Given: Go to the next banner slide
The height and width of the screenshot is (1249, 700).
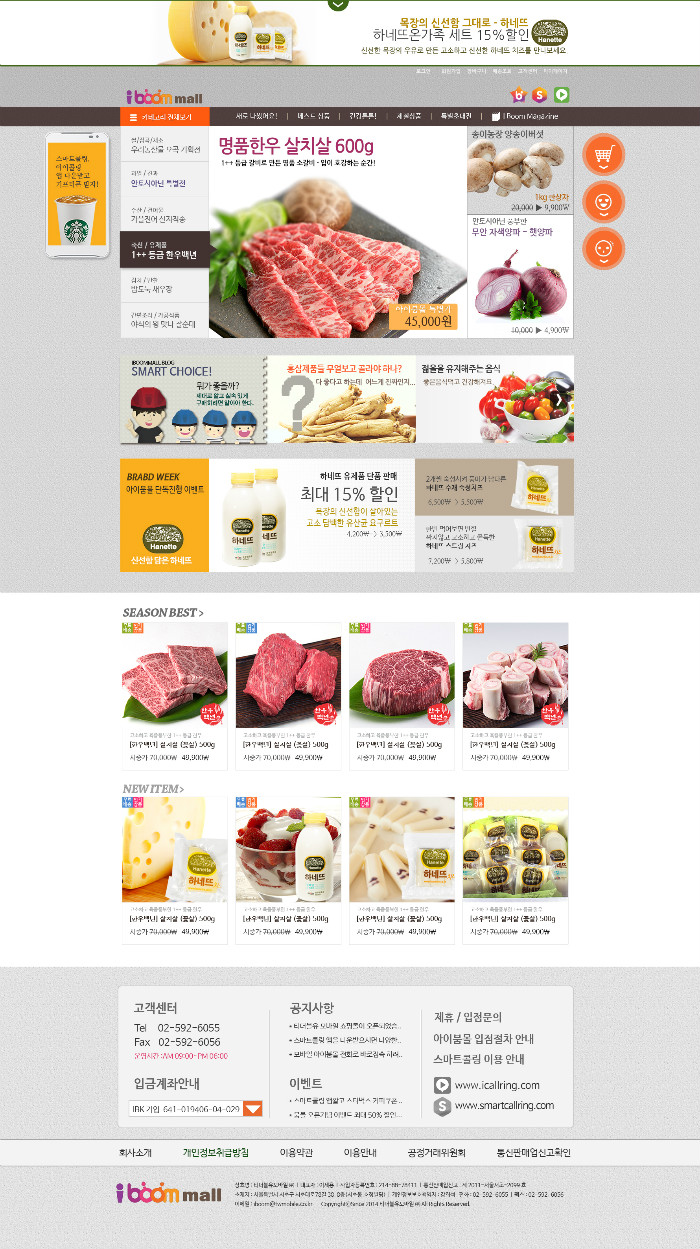Looking at the screenshot, I should (559, 399).
